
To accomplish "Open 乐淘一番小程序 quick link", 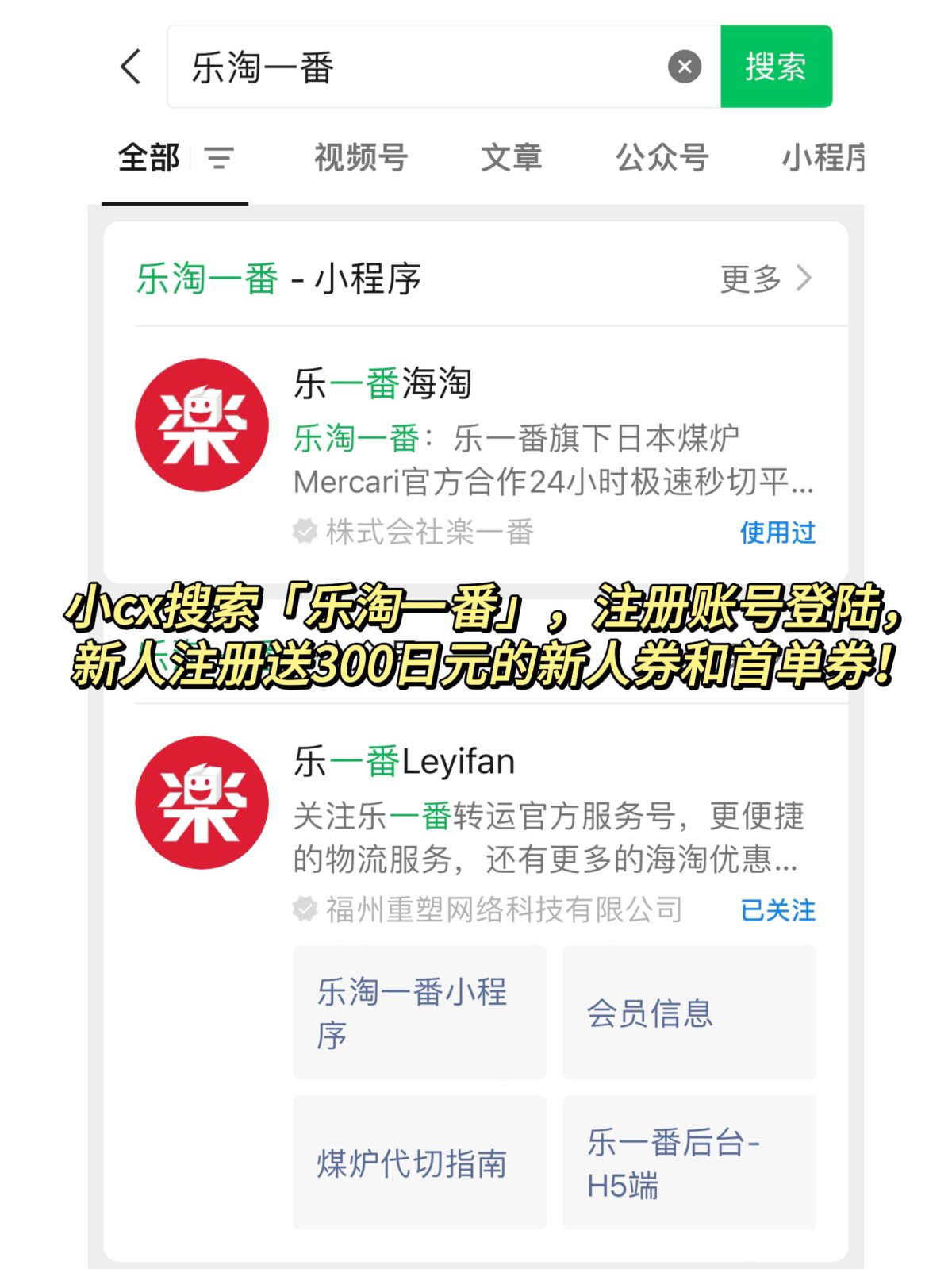I will (419, 1013).
